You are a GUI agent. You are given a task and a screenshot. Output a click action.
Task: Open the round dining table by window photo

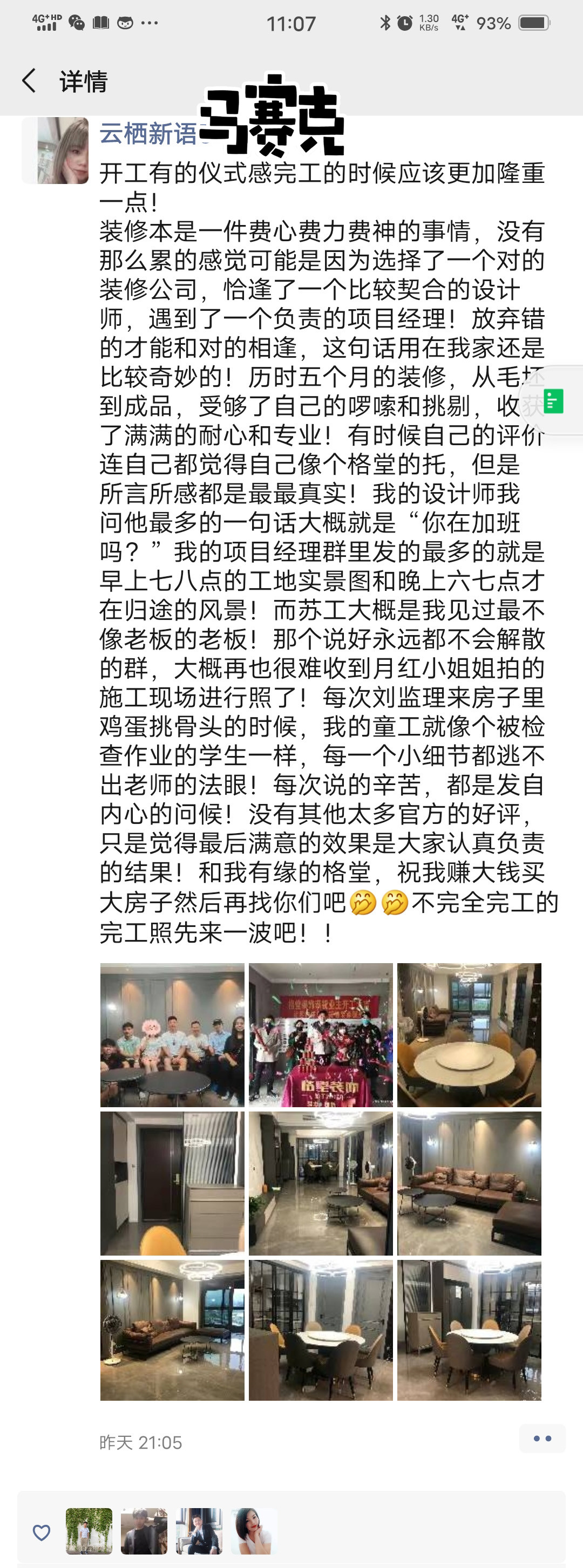pos(469,1034)
